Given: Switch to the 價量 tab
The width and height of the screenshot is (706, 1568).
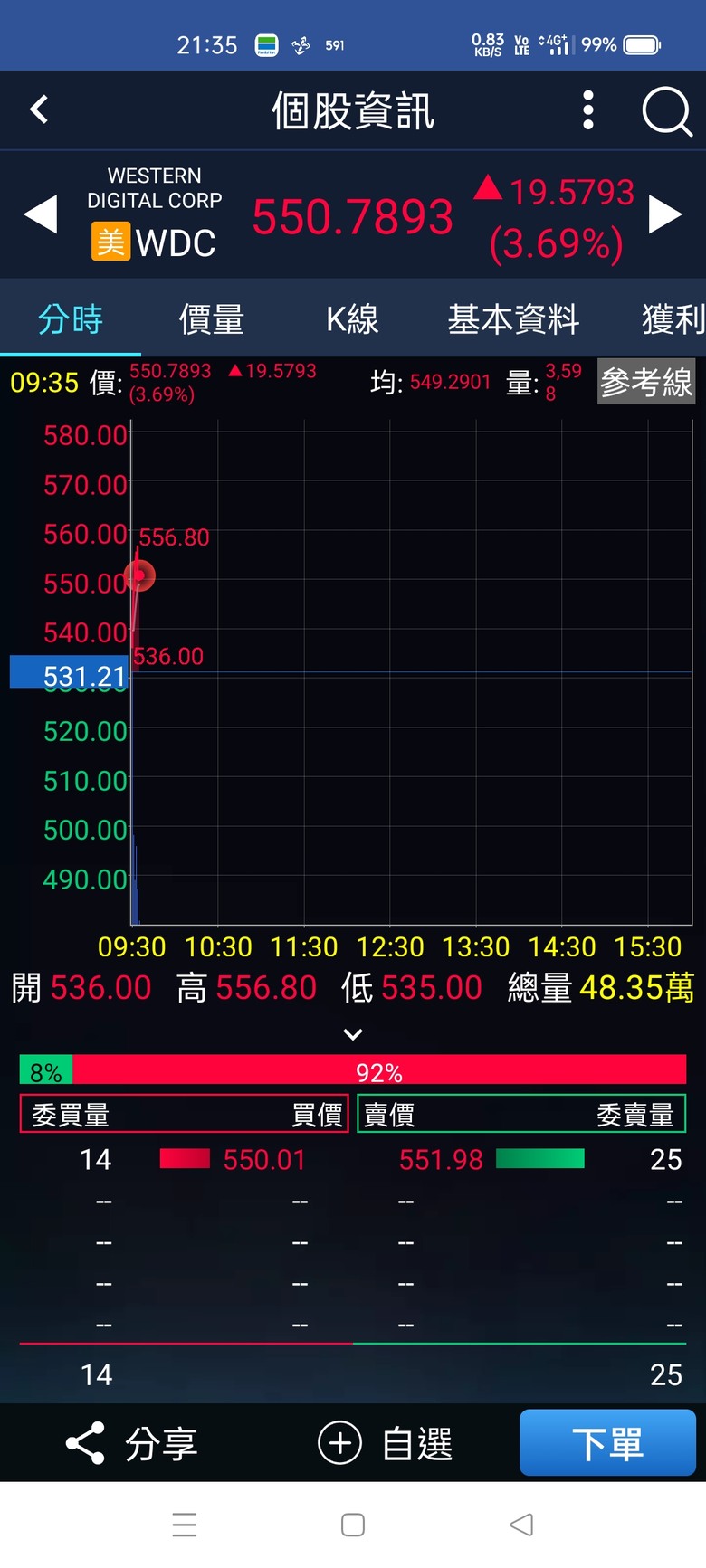Looking at the screenshot, I should tap(212, 319).
